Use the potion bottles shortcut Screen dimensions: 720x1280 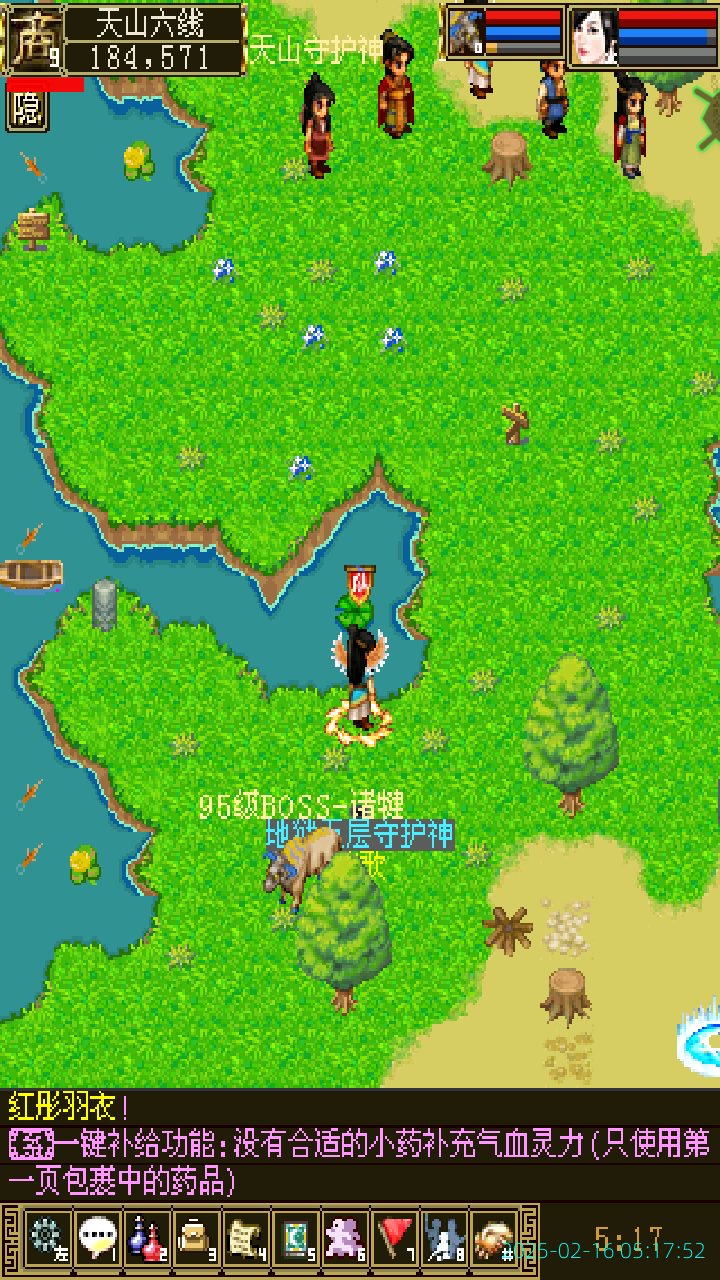[x=146, y=1238]
